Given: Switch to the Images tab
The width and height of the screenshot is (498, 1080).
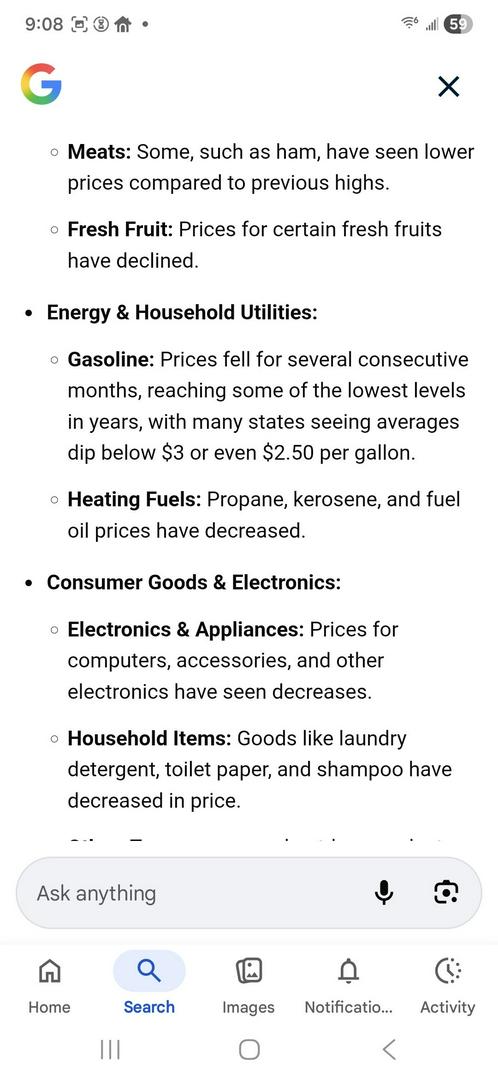Looking at the screenshot, I should [x=248, y=985].
